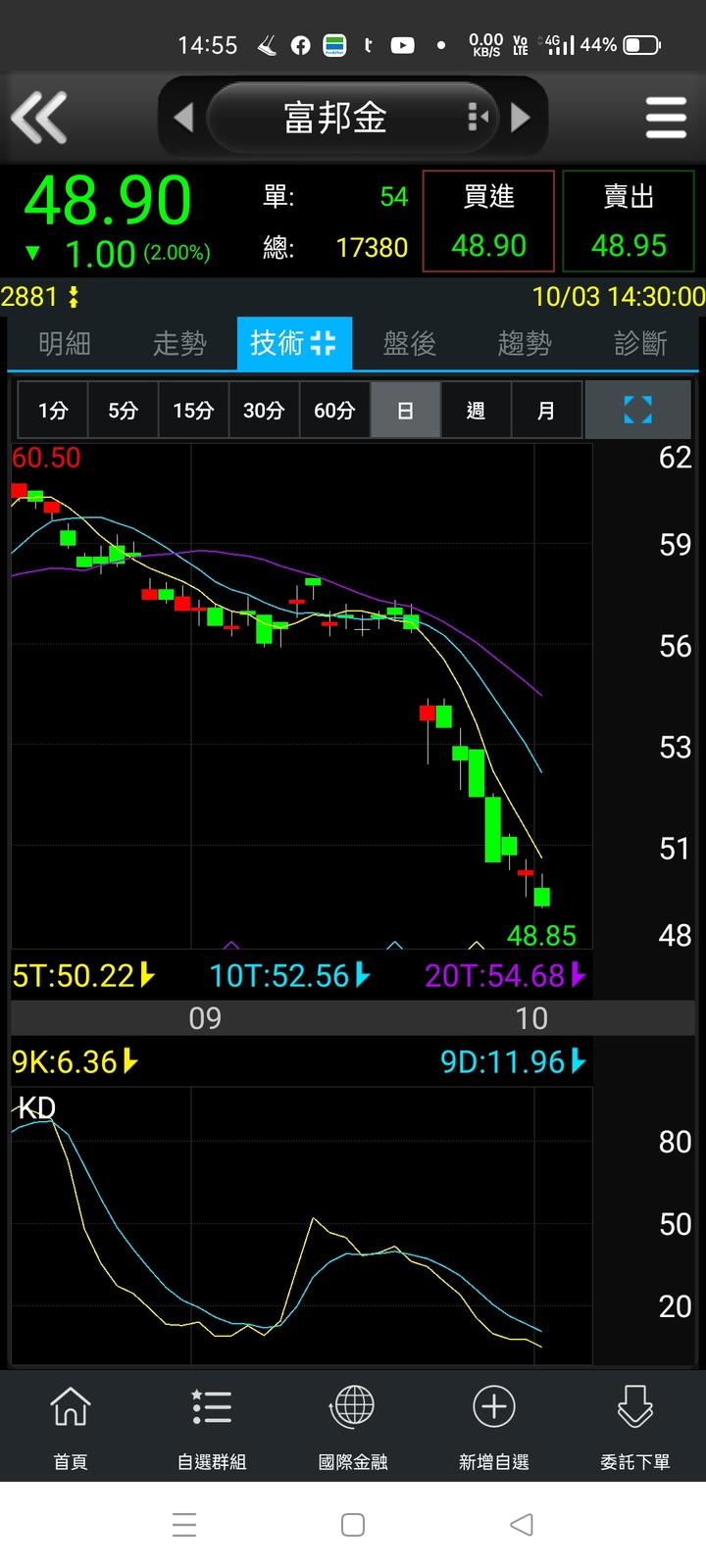Switch to the next stock

[x=521, y=118]
